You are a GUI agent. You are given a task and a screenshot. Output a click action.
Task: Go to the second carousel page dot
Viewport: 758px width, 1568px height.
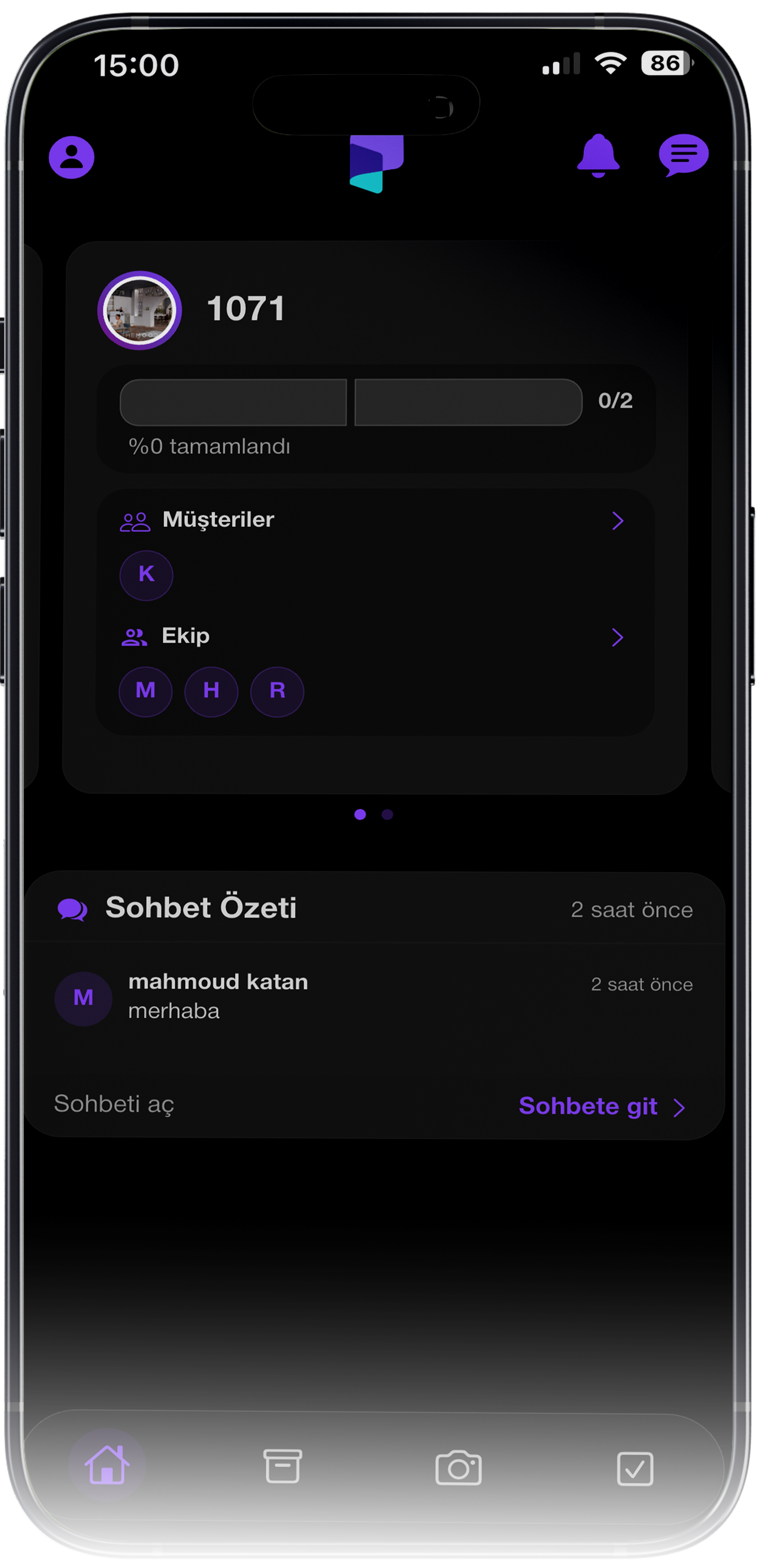coord(388,816)
